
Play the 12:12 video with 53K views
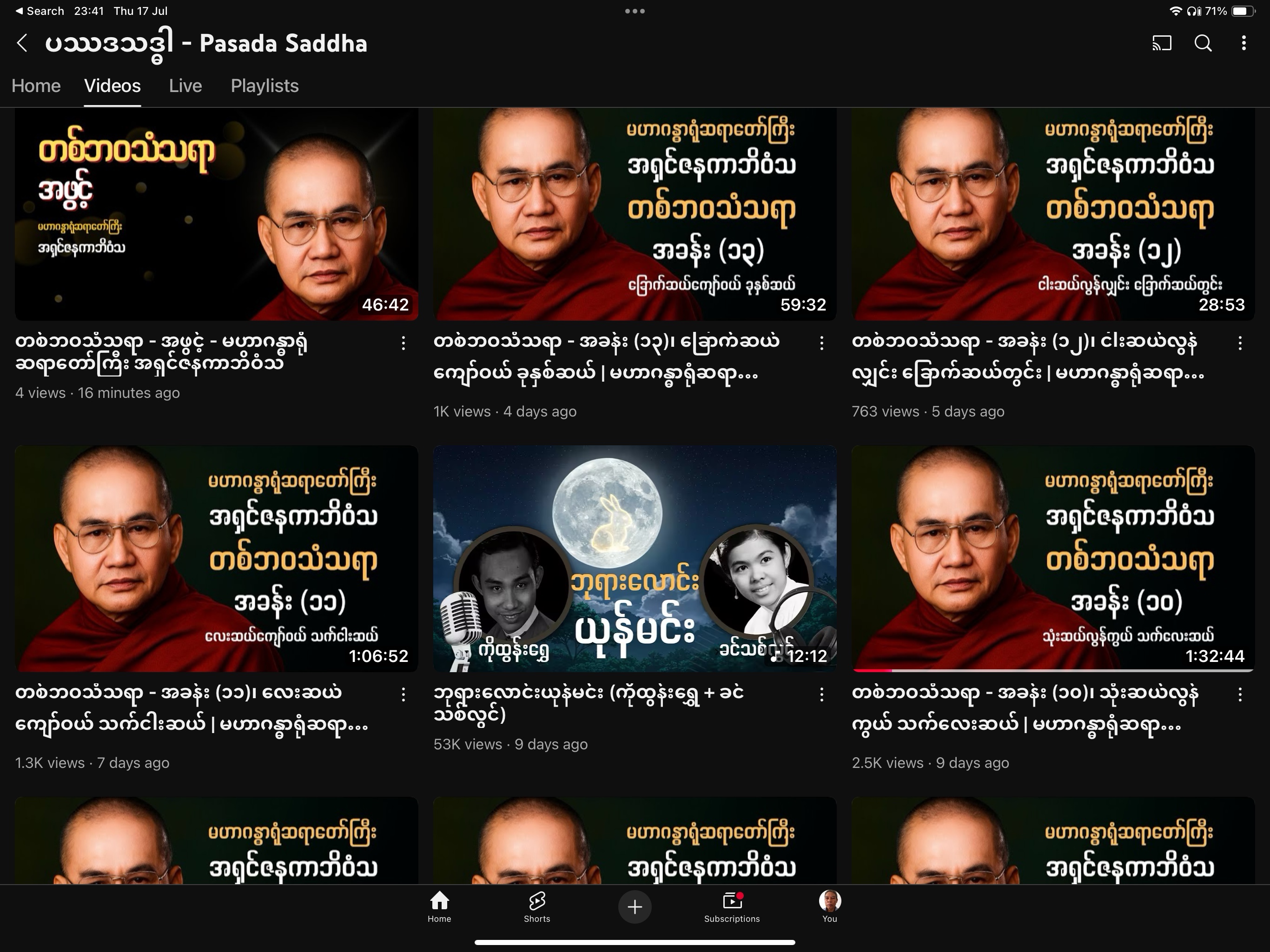[x=635, y=558]
